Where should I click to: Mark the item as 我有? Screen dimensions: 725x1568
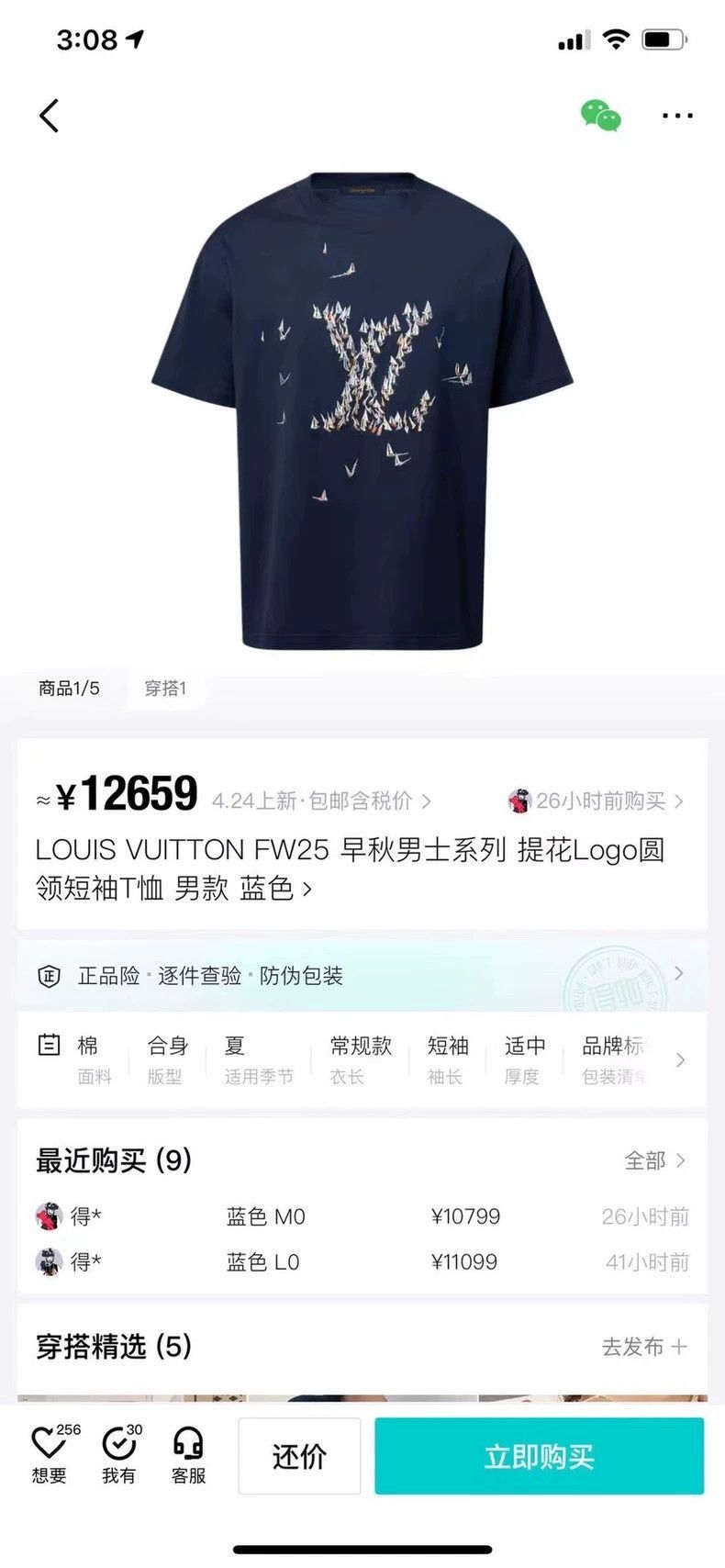pos(119,1453)
